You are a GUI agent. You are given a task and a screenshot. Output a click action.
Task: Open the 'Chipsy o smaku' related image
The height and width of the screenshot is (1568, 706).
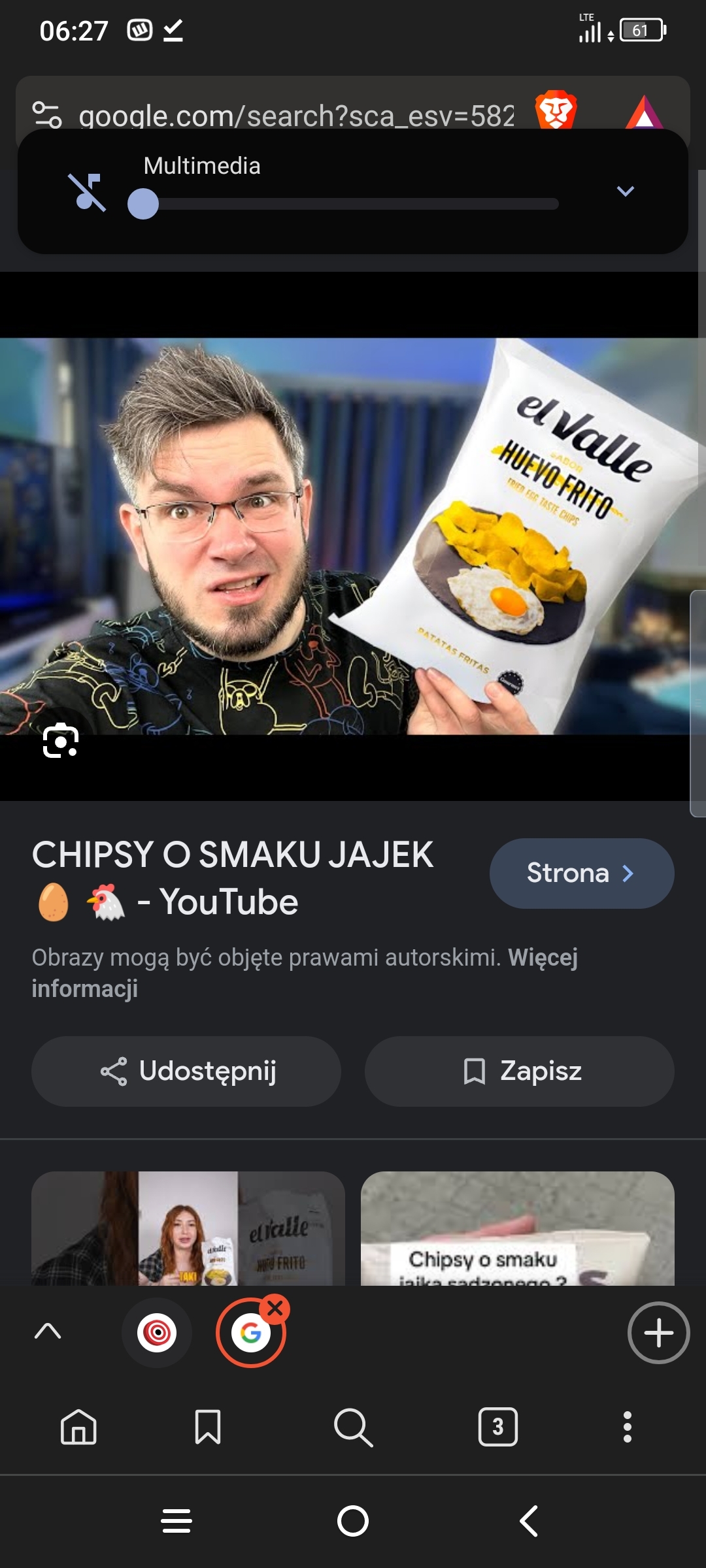tap(517, 1228)
